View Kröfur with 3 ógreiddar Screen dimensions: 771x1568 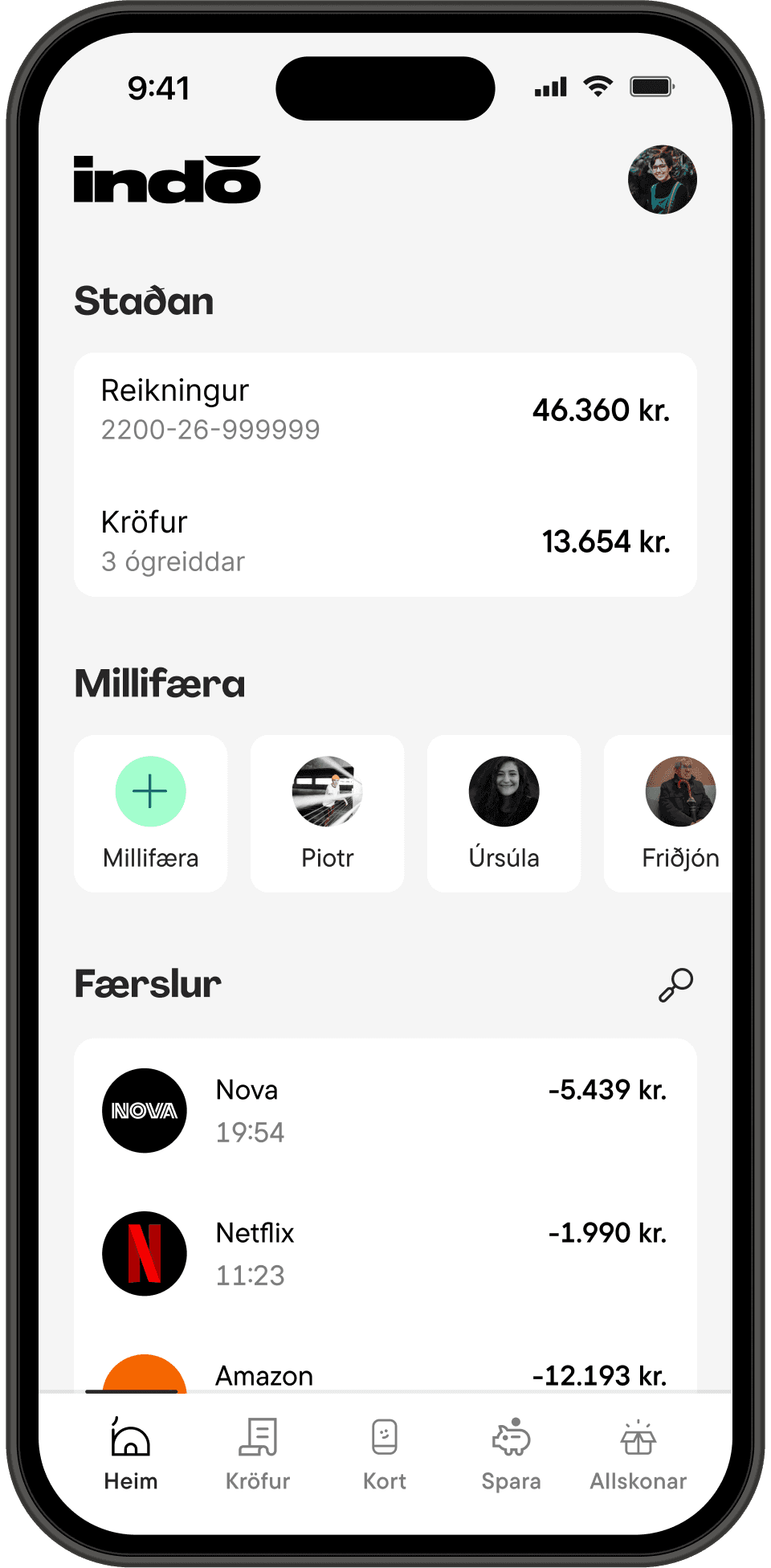click(x=384, y=540)
